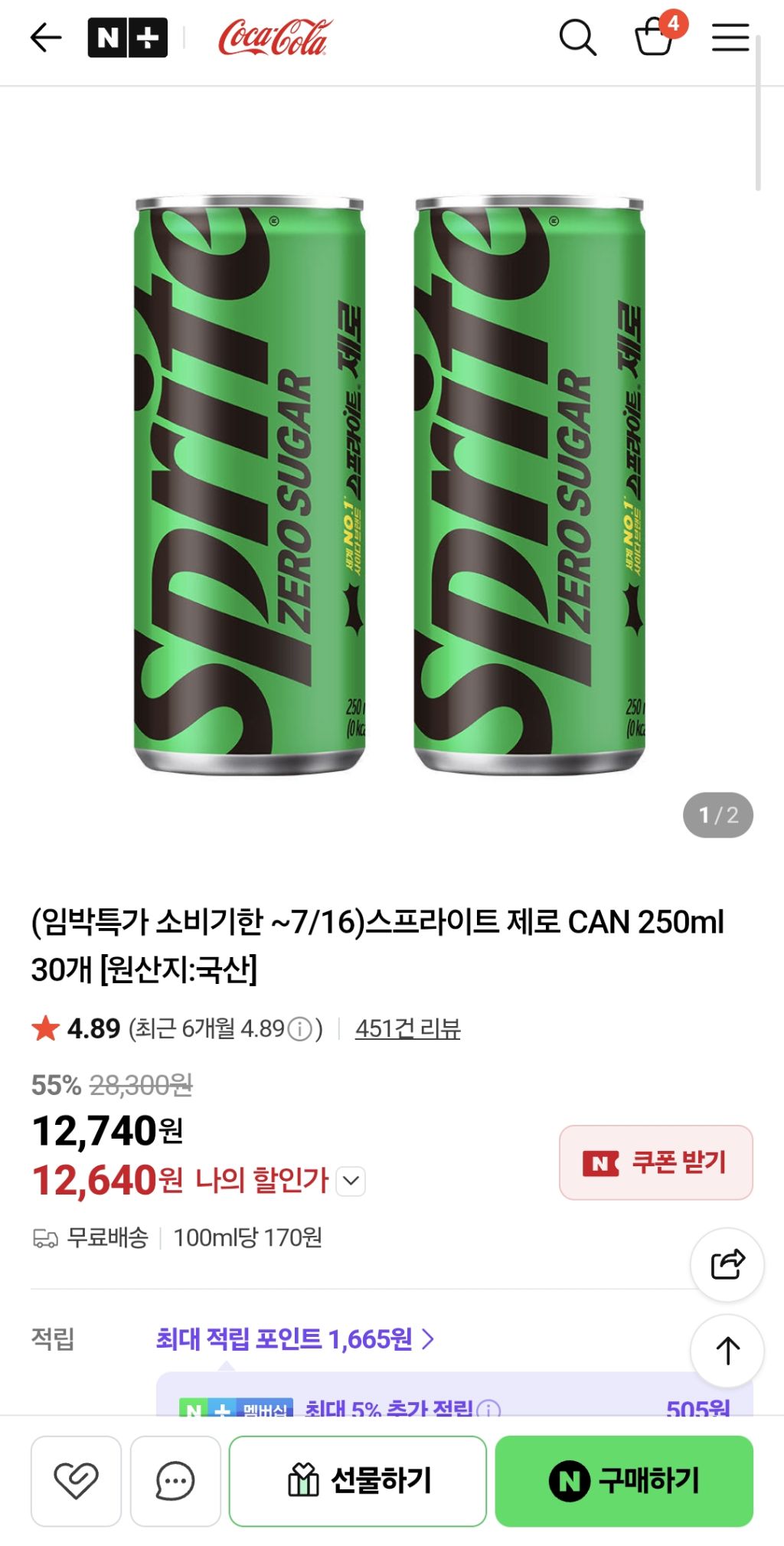
Task: Open the hamburger menu
Action: 730,38
